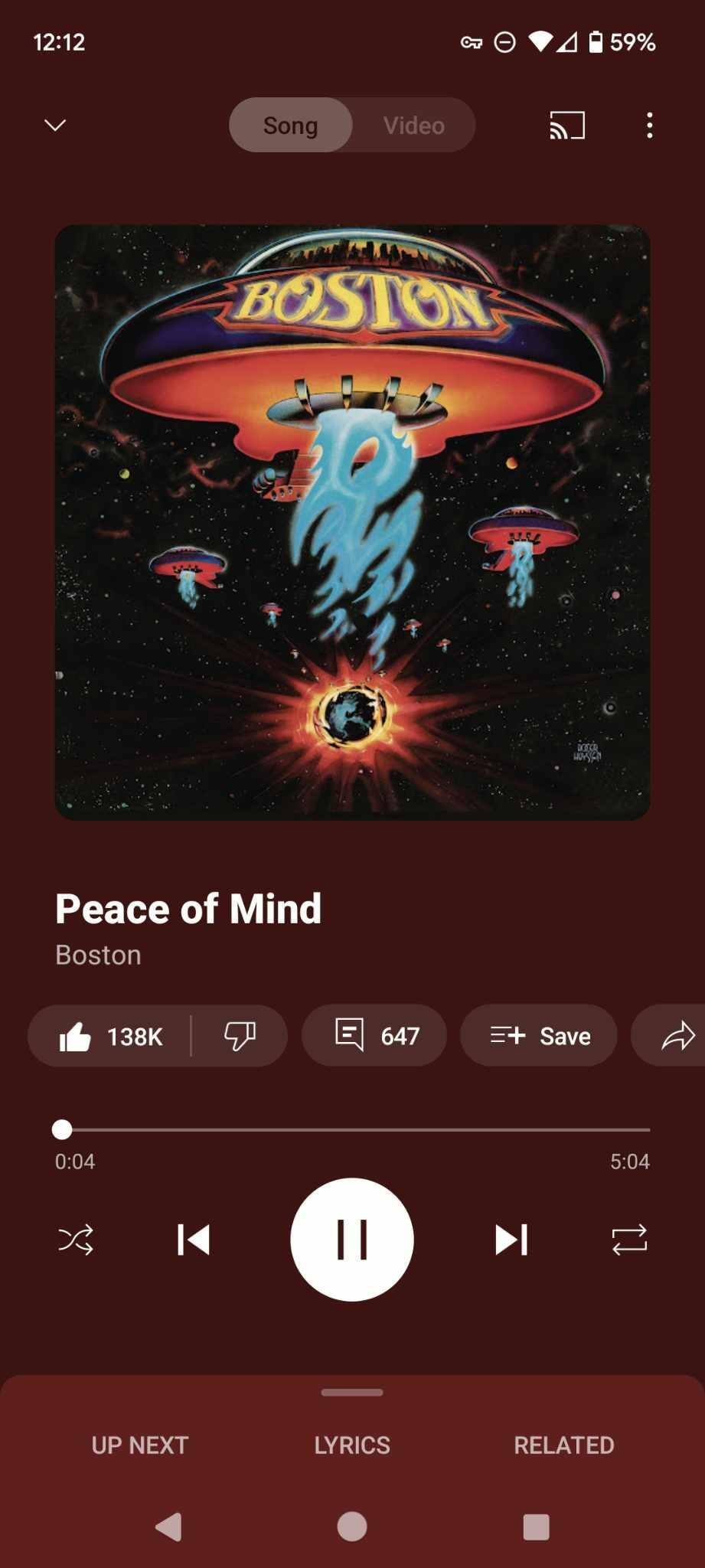
Task: Go to the previous track
Action: tap(194, 1240)
